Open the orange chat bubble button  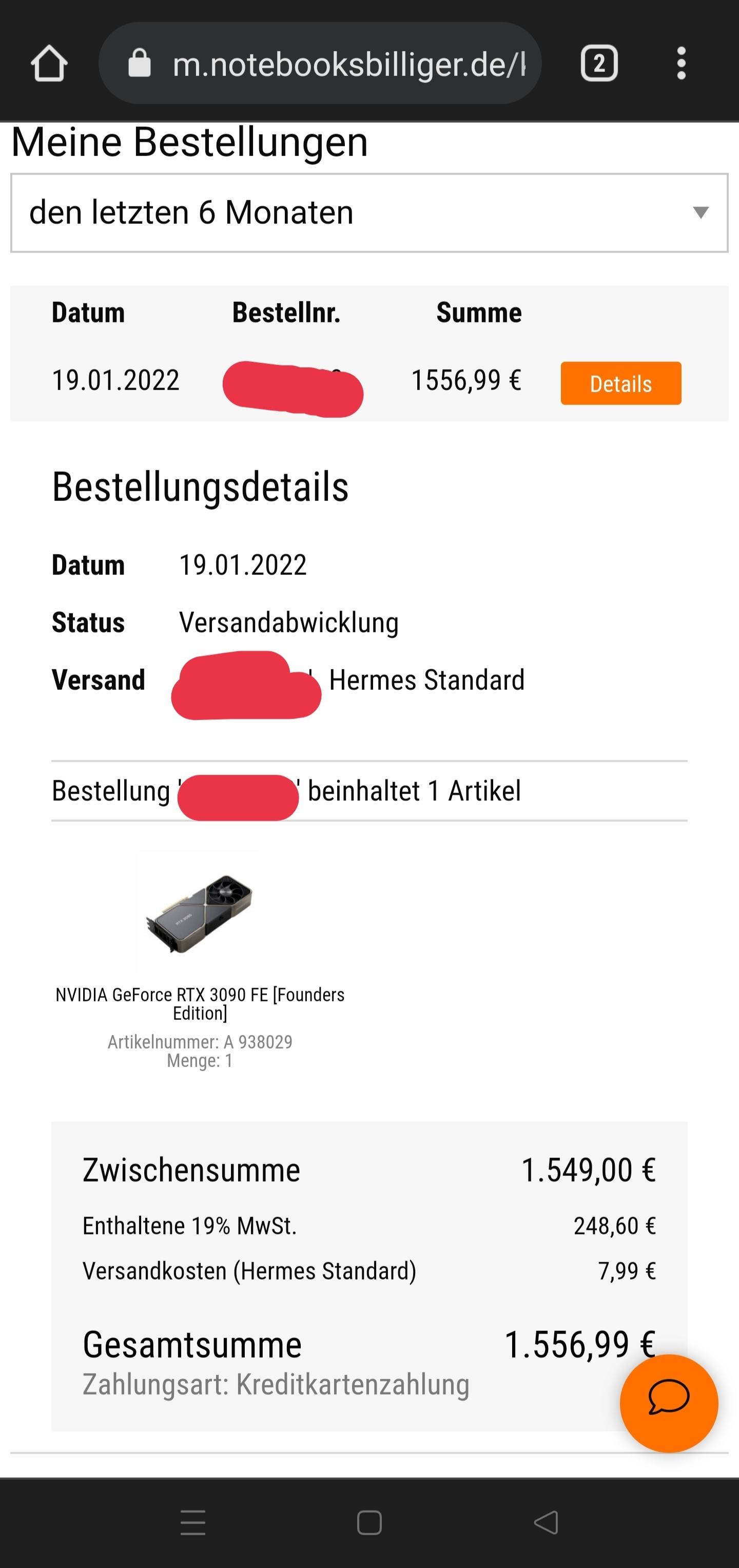click(668, 1402)
